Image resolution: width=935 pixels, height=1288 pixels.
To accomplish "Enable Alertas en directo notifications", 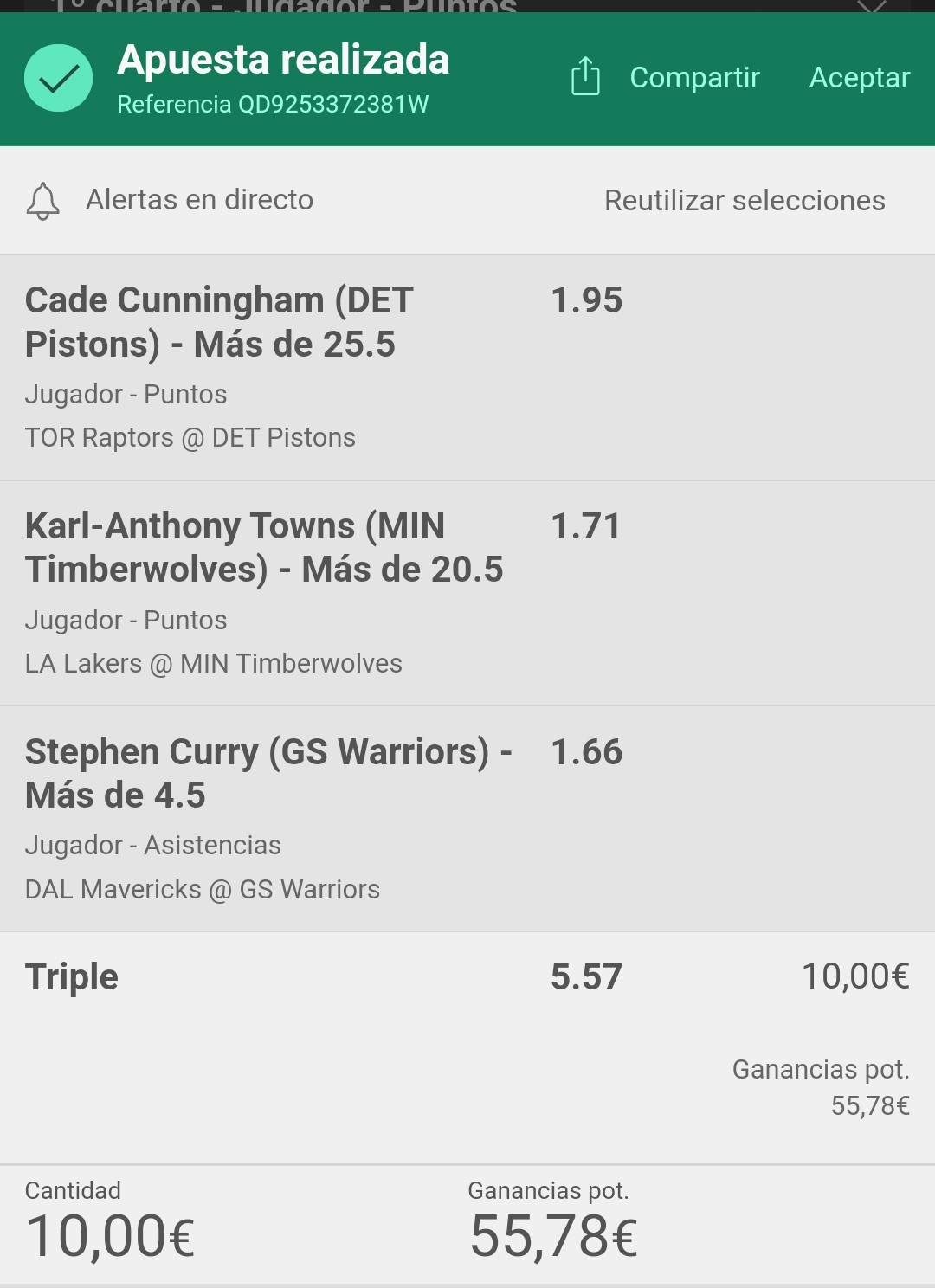I will [x=170, y=201].
